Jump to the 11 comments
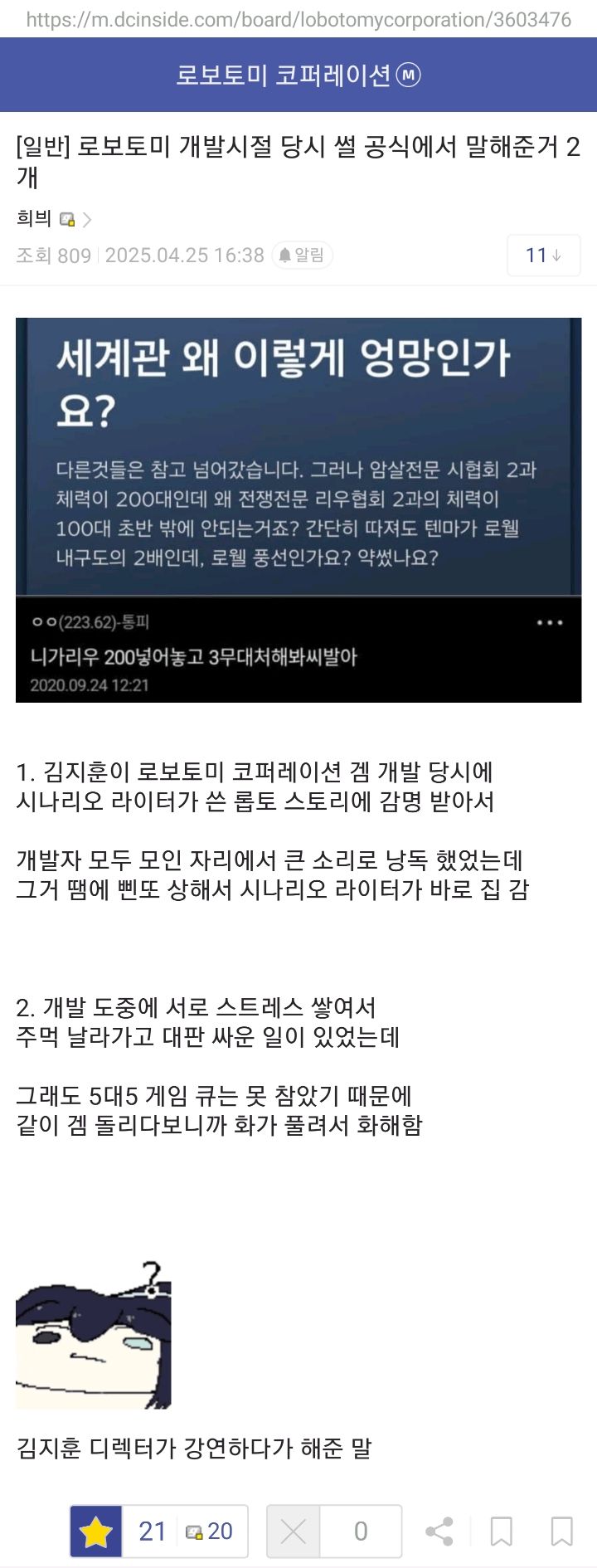597x1568 pixels. (x=543, y=255)
